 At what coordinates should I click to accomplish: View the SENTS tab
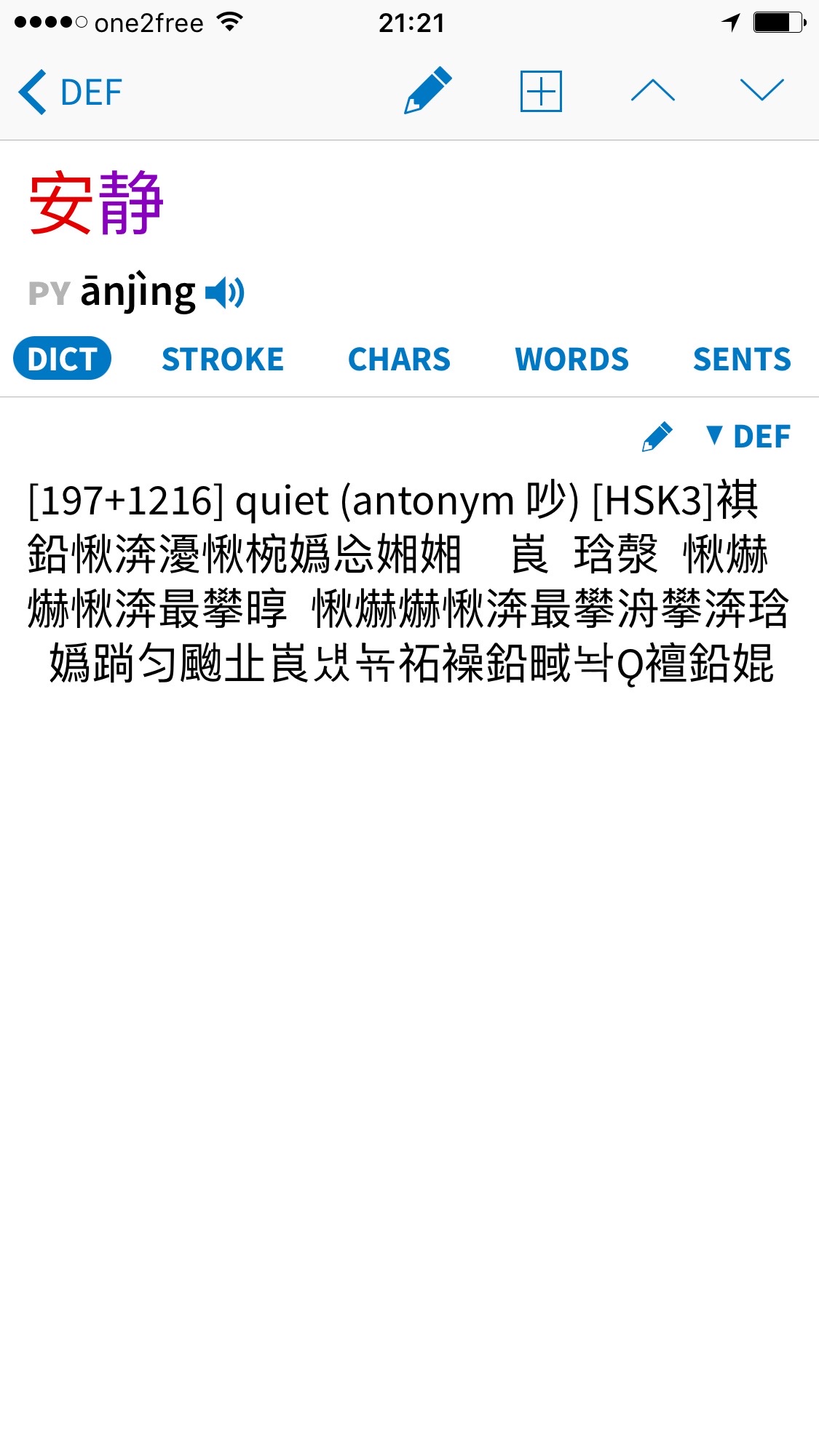742,359
